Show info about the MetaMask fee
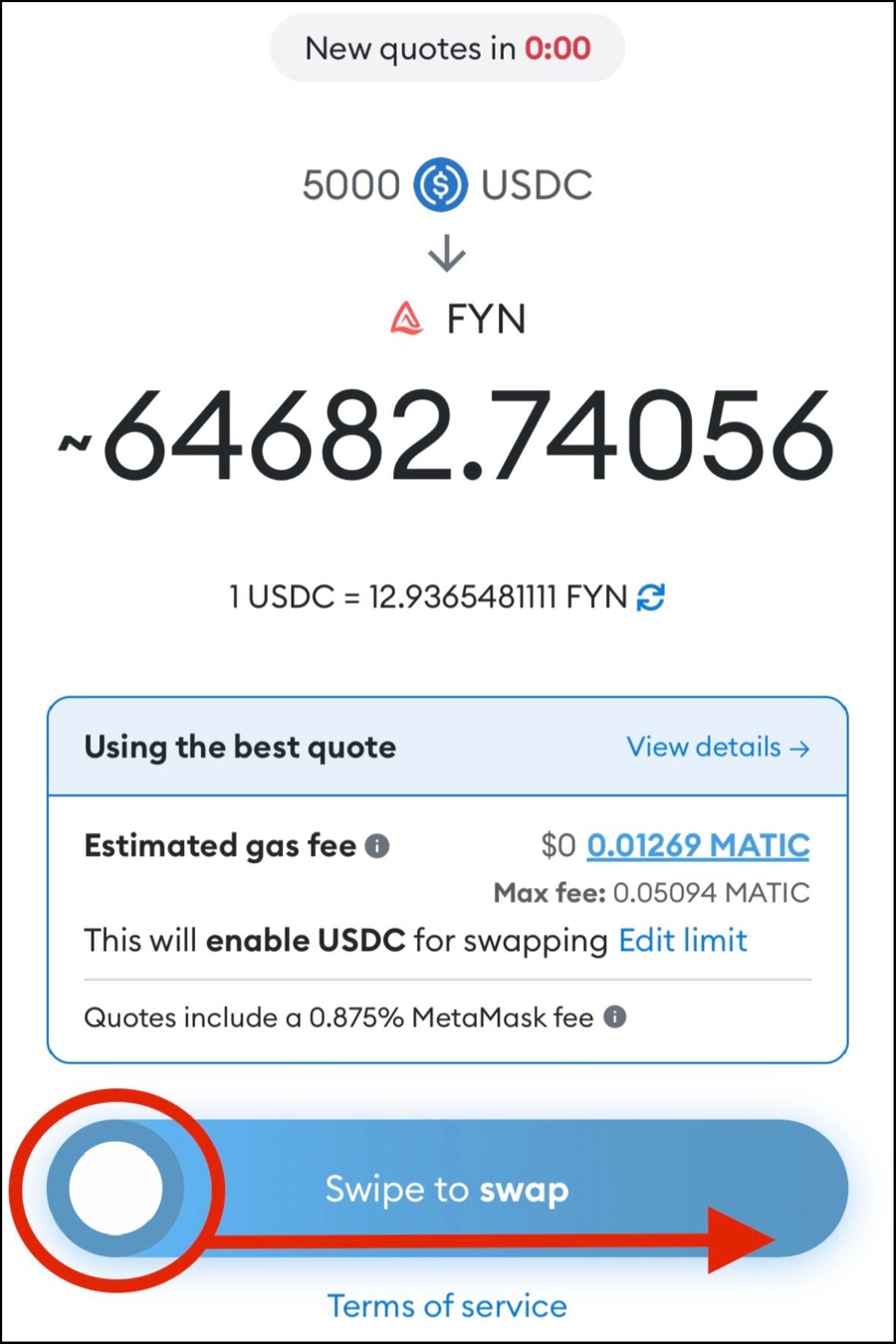Image resolution: width=896 pixels, height=1344 pixels. click(615, 1016)
